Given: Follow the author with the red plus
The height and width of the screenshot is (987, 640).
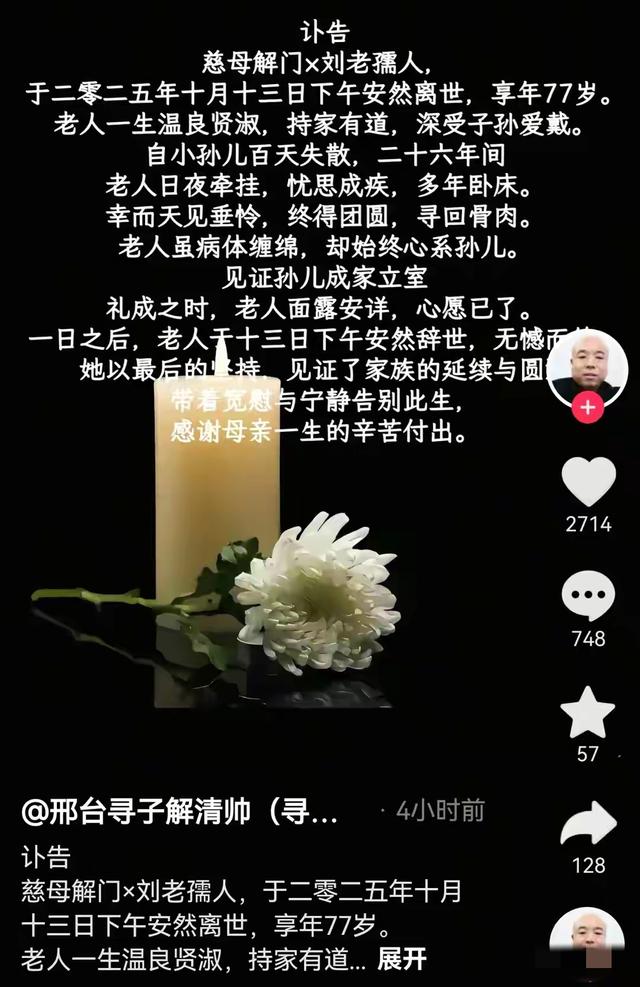Looking at the screenshot, I should 588,407.
